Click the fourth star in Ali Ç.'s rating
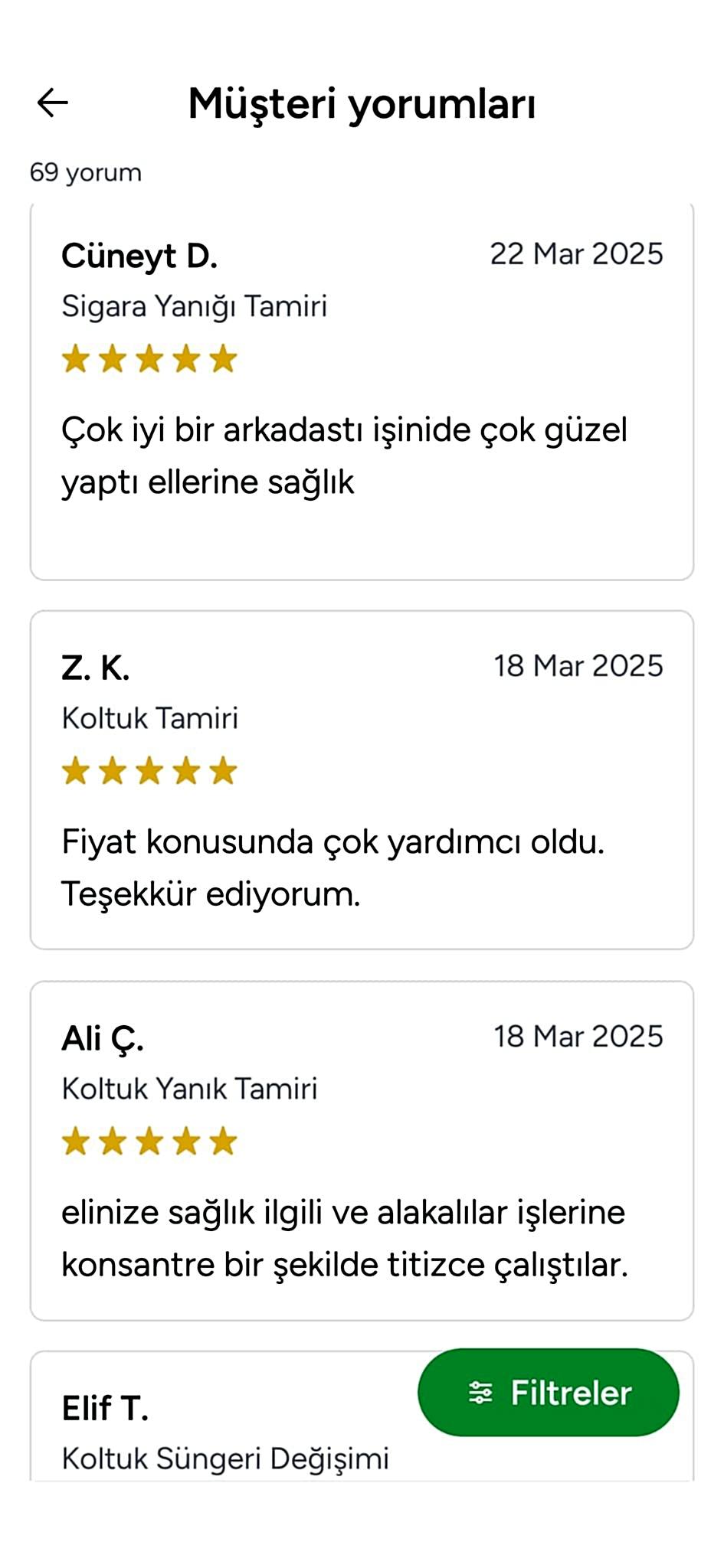Viewport: 724px width, 1568px height. pos(188,1141)
